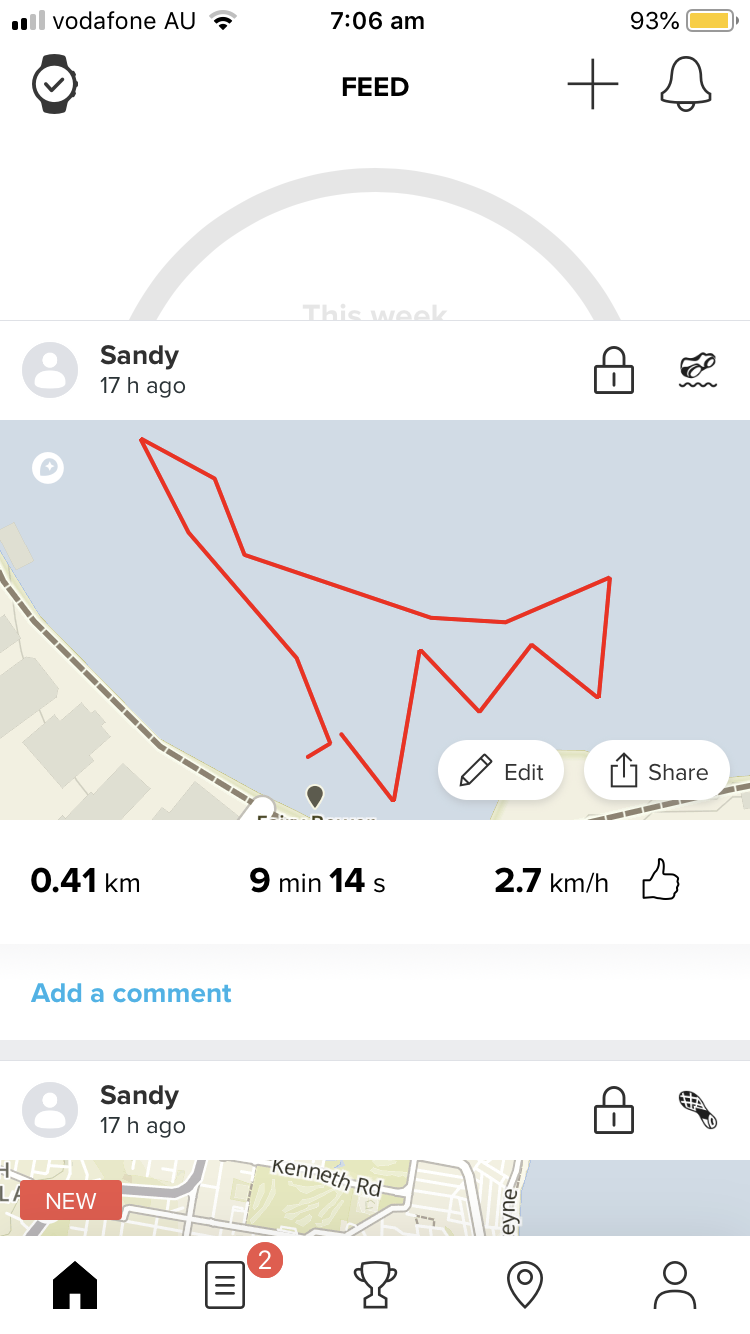The height and width of the screenshot is (1334, 750).
Task: Go to the profile tab
Action: 675,1285
